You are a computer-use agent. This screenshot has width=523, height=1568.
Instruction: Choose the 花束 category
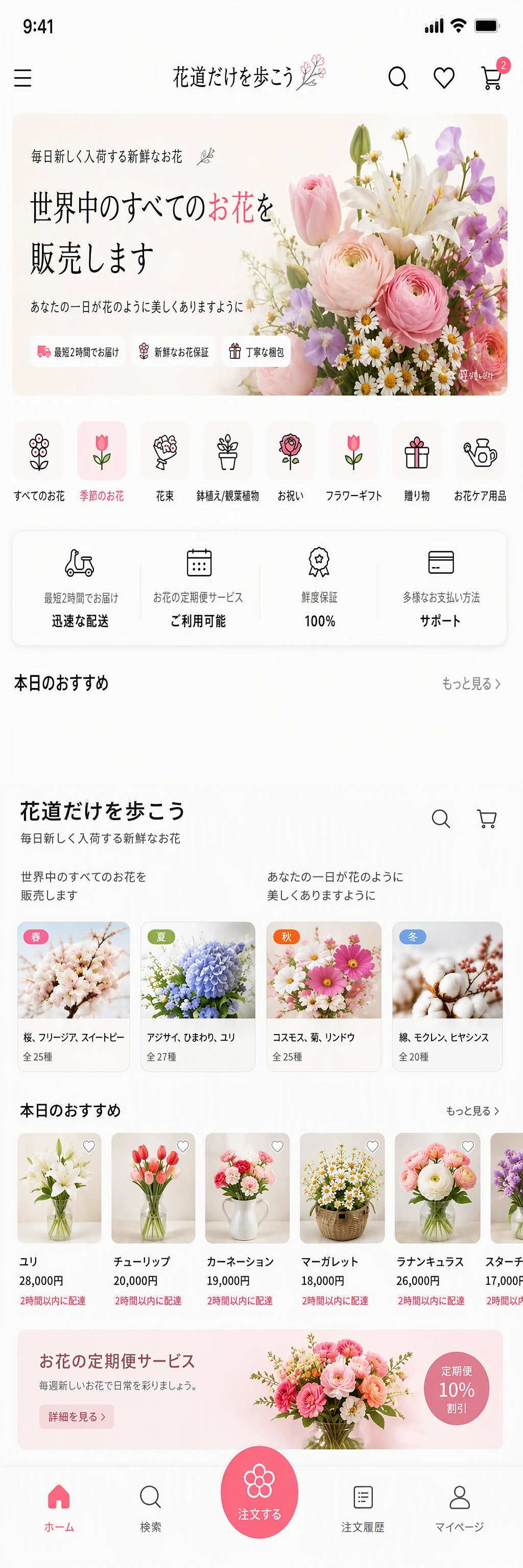click(x=165, y=462)
